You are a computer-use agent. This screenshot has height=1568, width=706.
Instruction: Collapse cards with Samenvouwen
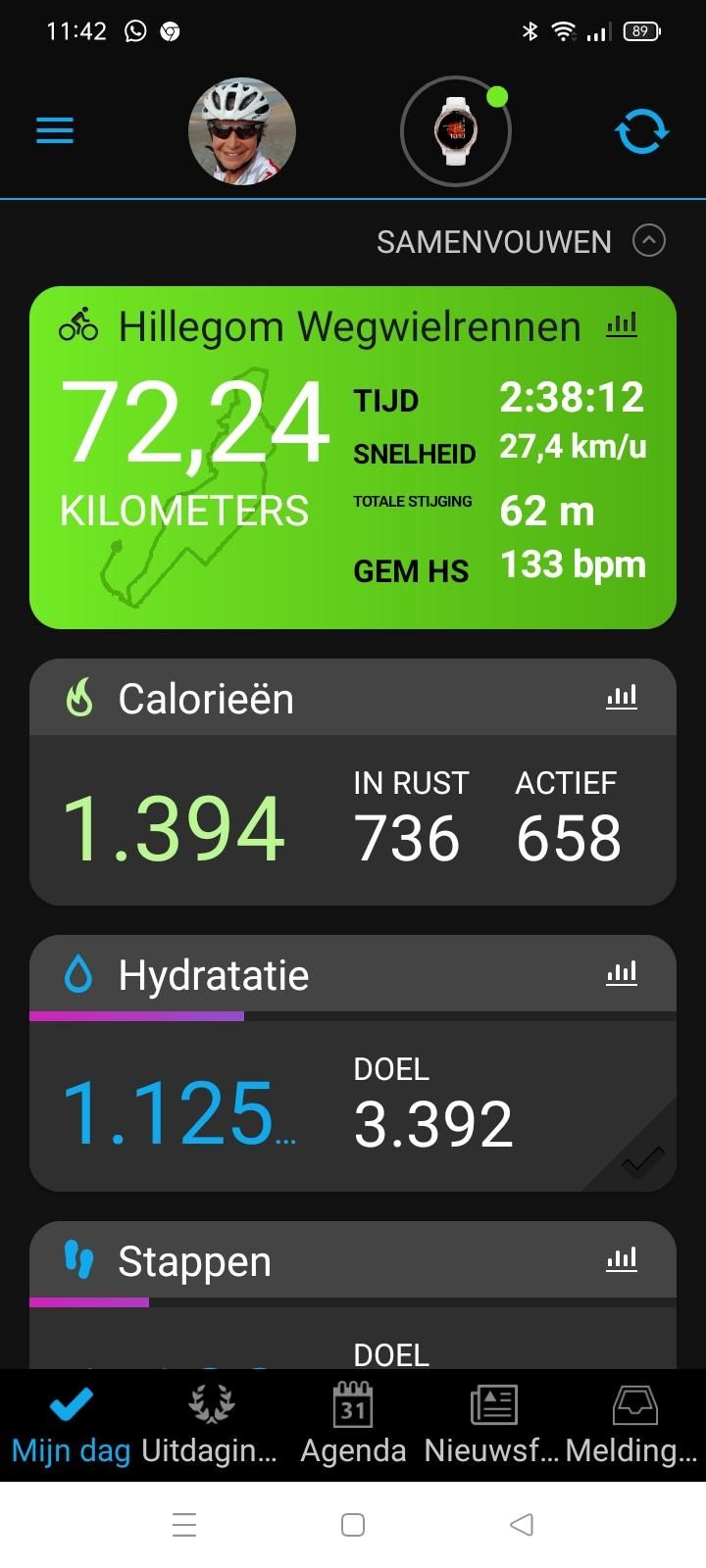[521, 241]
